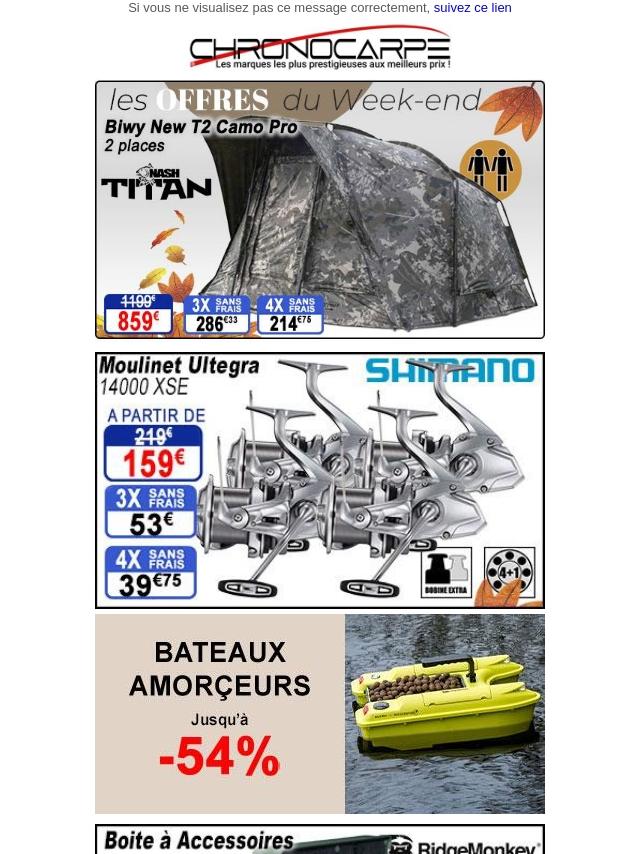This screenshot has height=854, width=640.
Task: View the Shimano Moulinet Ultegra 14000 XSE deal
Action: coord(320,480)
